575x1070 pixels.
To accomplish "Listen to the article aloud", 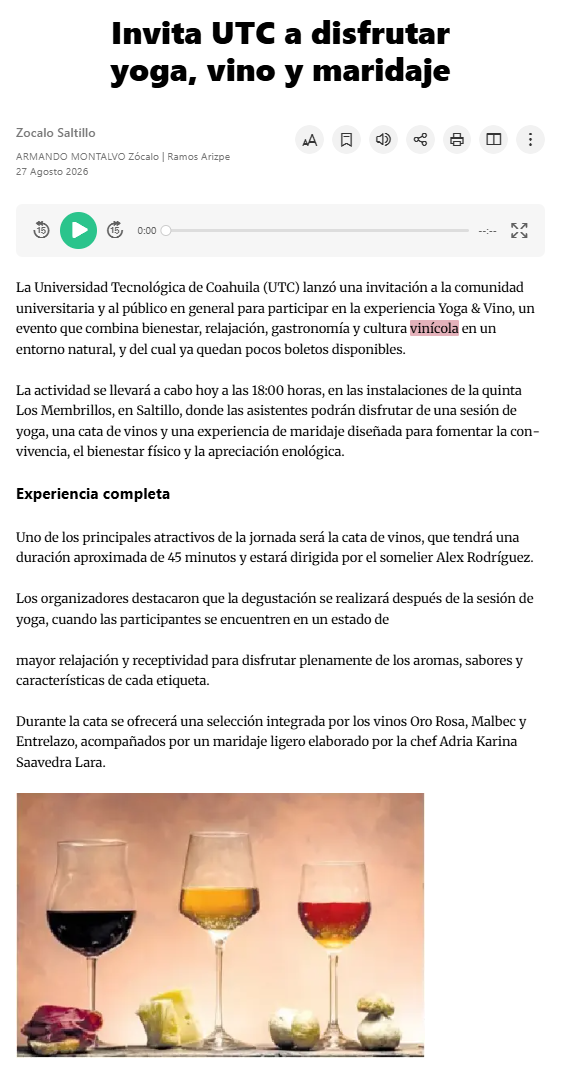I will pyautogui.click(x=383, y=140).
